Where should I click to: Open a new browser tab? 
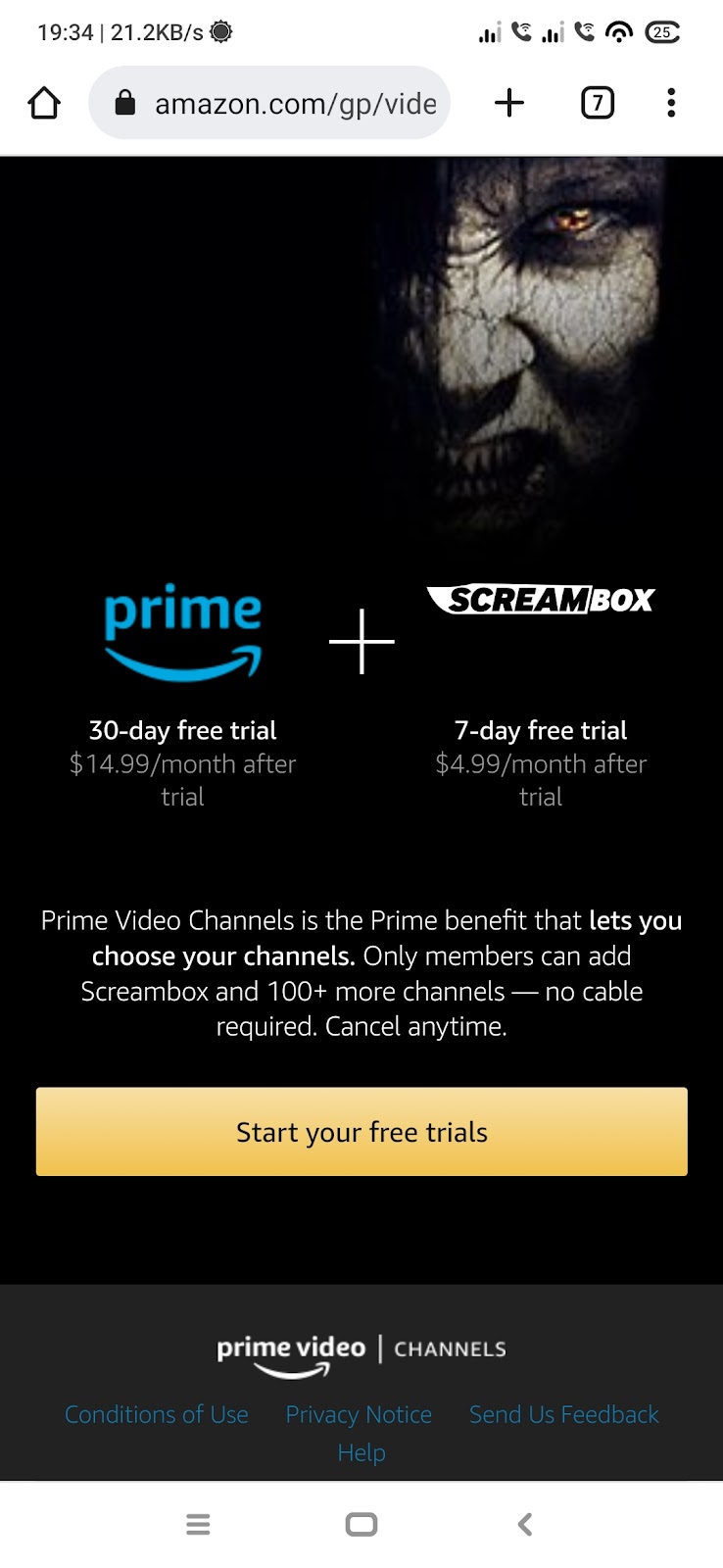click(509, 103)
